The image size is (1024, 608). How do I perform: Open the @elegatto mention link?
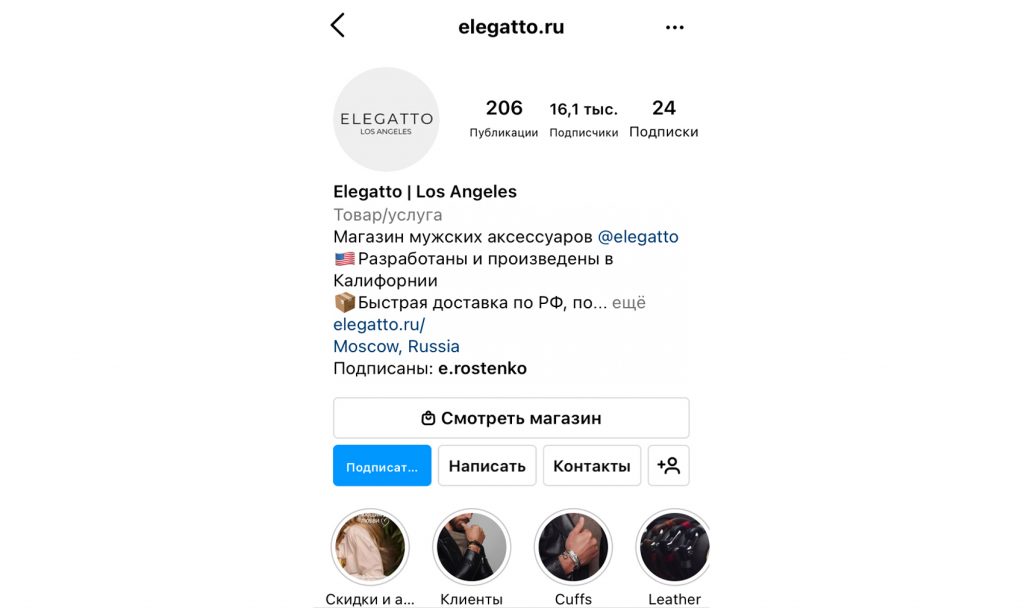click(x=638, y=237)
